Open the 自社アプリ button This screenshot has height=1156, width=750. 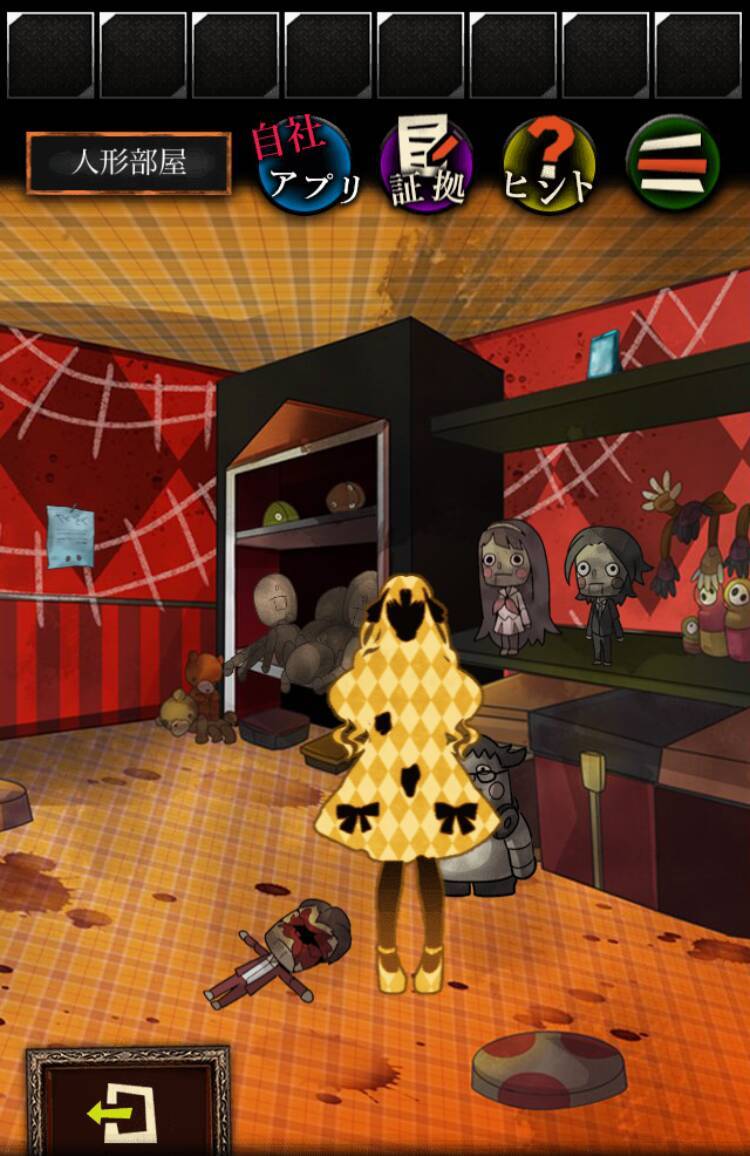(304, 165)
